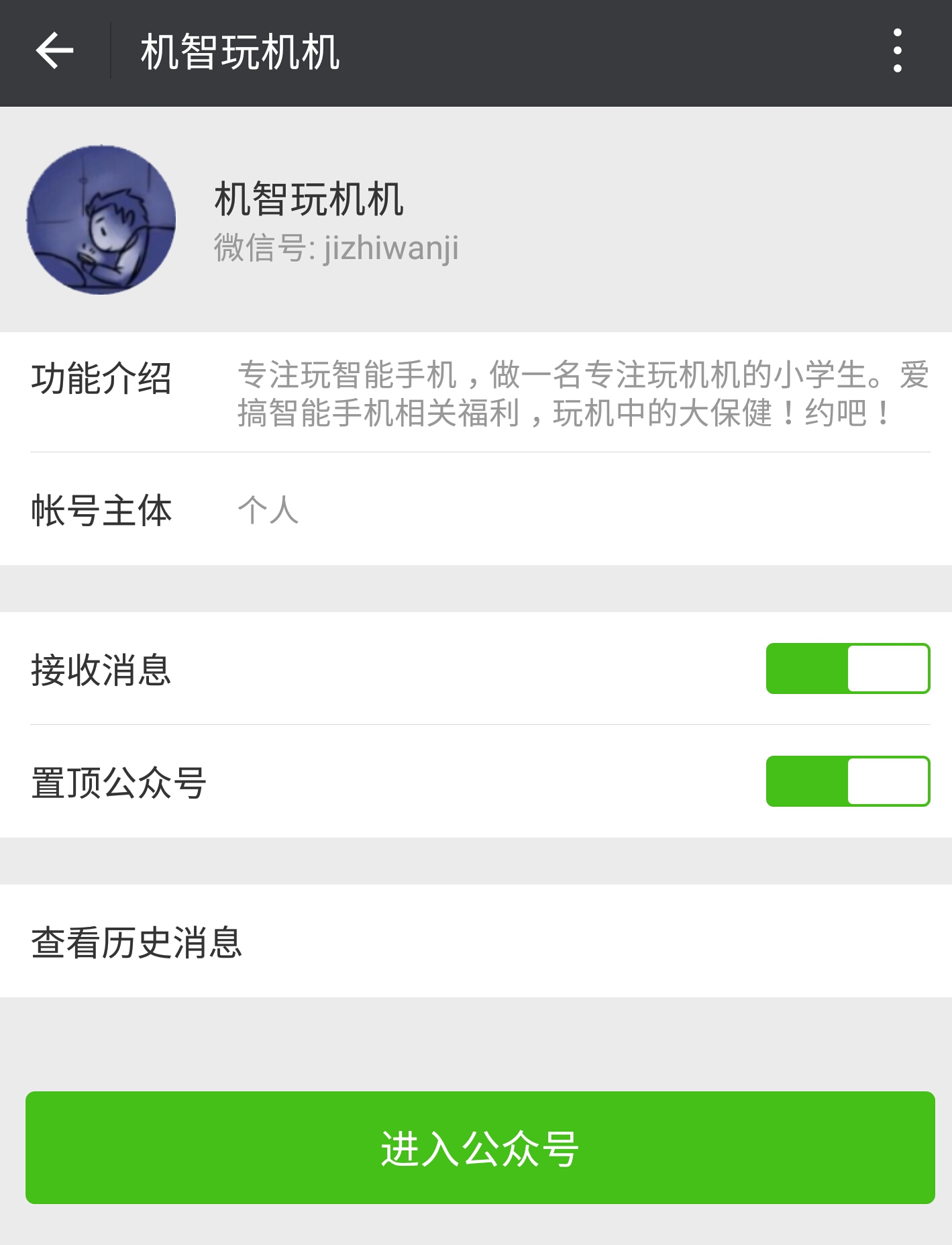Select the WeChat ID jizhiwanji
The width and height of the screenshot is (952, 1245).
click(x=335, y=249)
